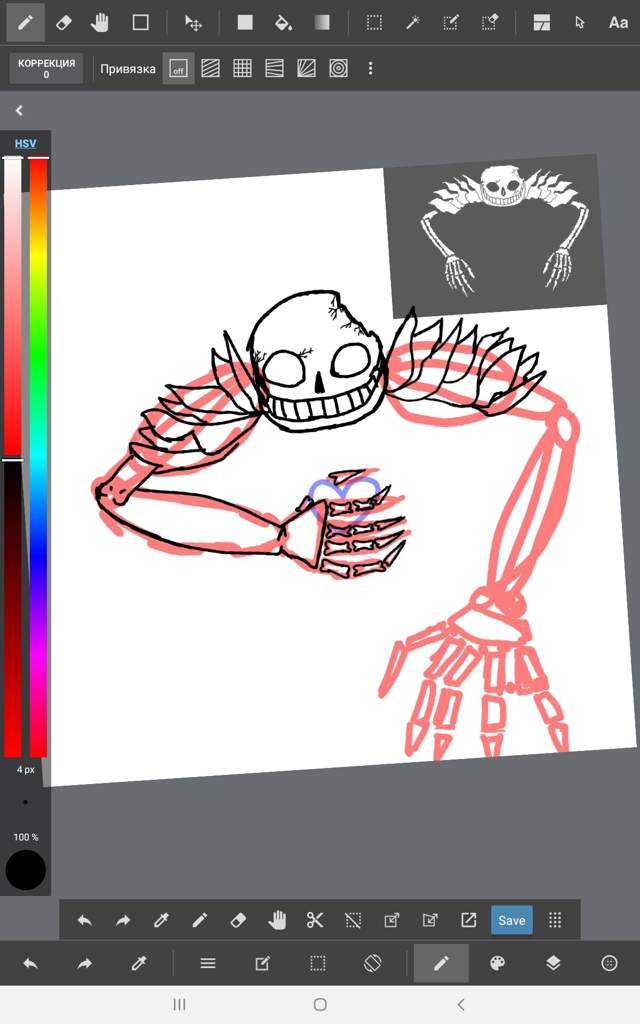Screen dimensions: 640x1024
Task: Choose the hand pan tool in top toolbar
Action: (99, 22)
